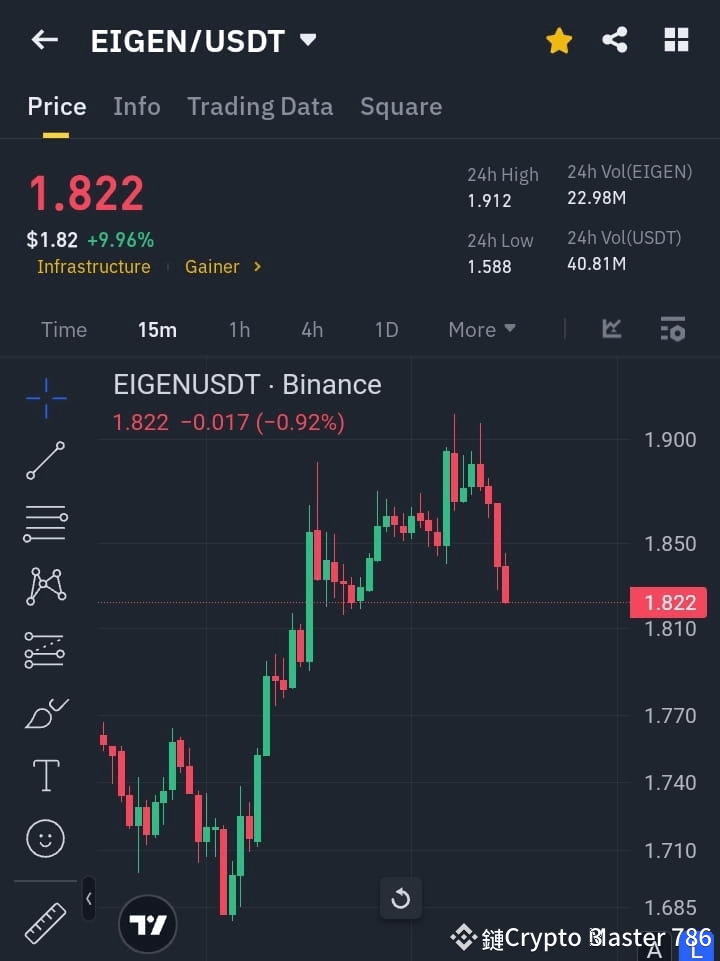Open the emoji sticker tool
The height and width of the screenshot is (961, 720).
pyautogui.click(x=45, y=838)
